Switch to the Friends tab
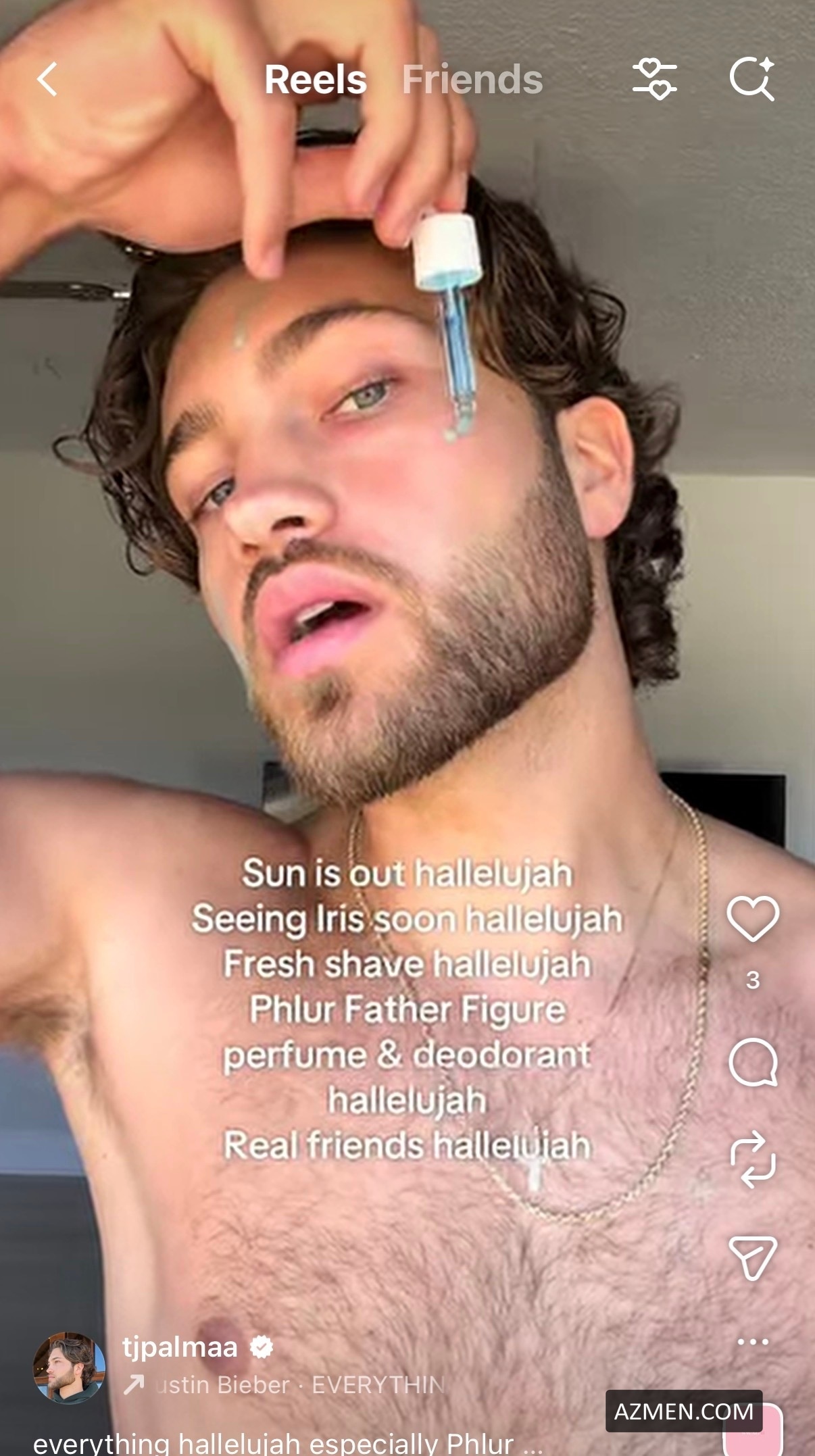Screen dimensions: 815x1456 pyautogui.click(x=472, y=80)
